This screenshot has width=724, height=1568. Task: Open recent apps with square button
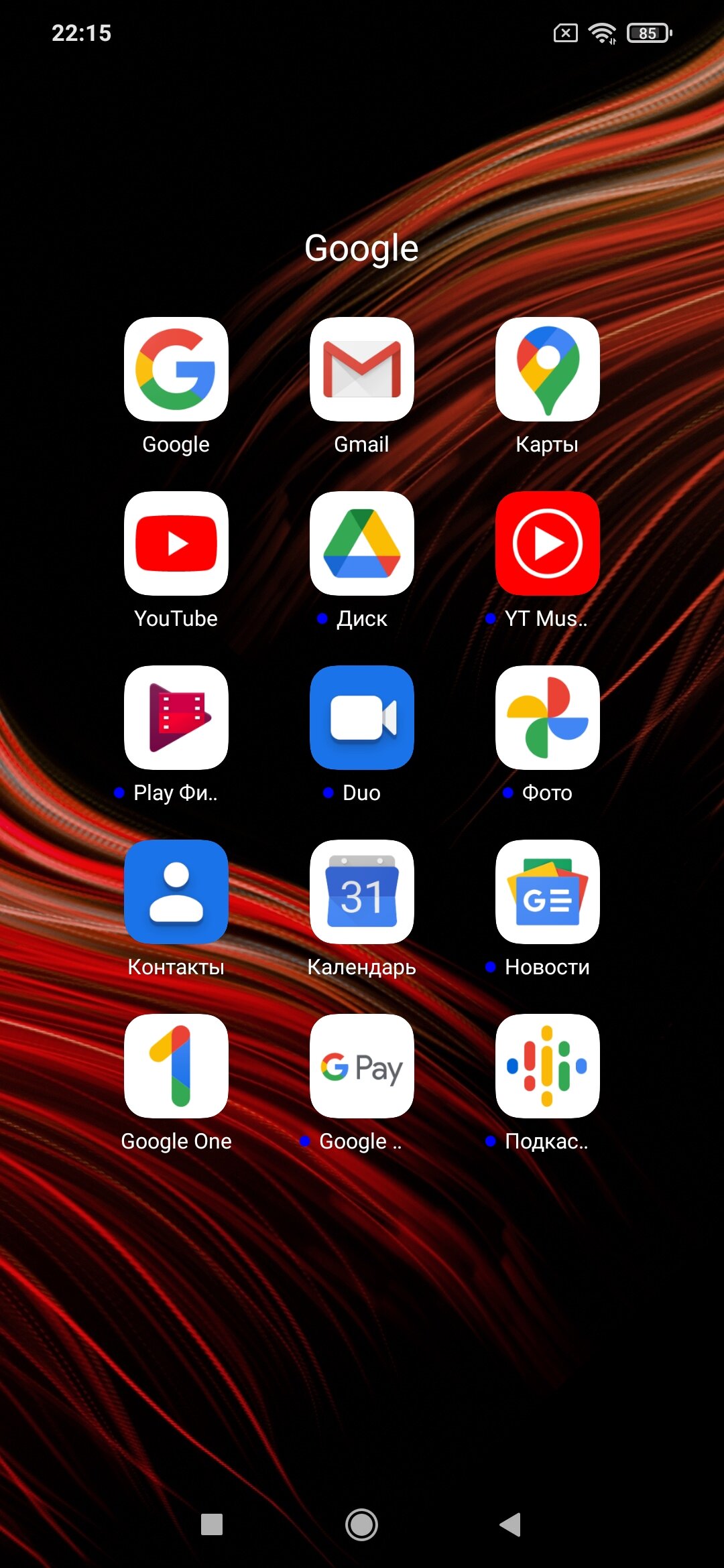(x=212, y=1524)
